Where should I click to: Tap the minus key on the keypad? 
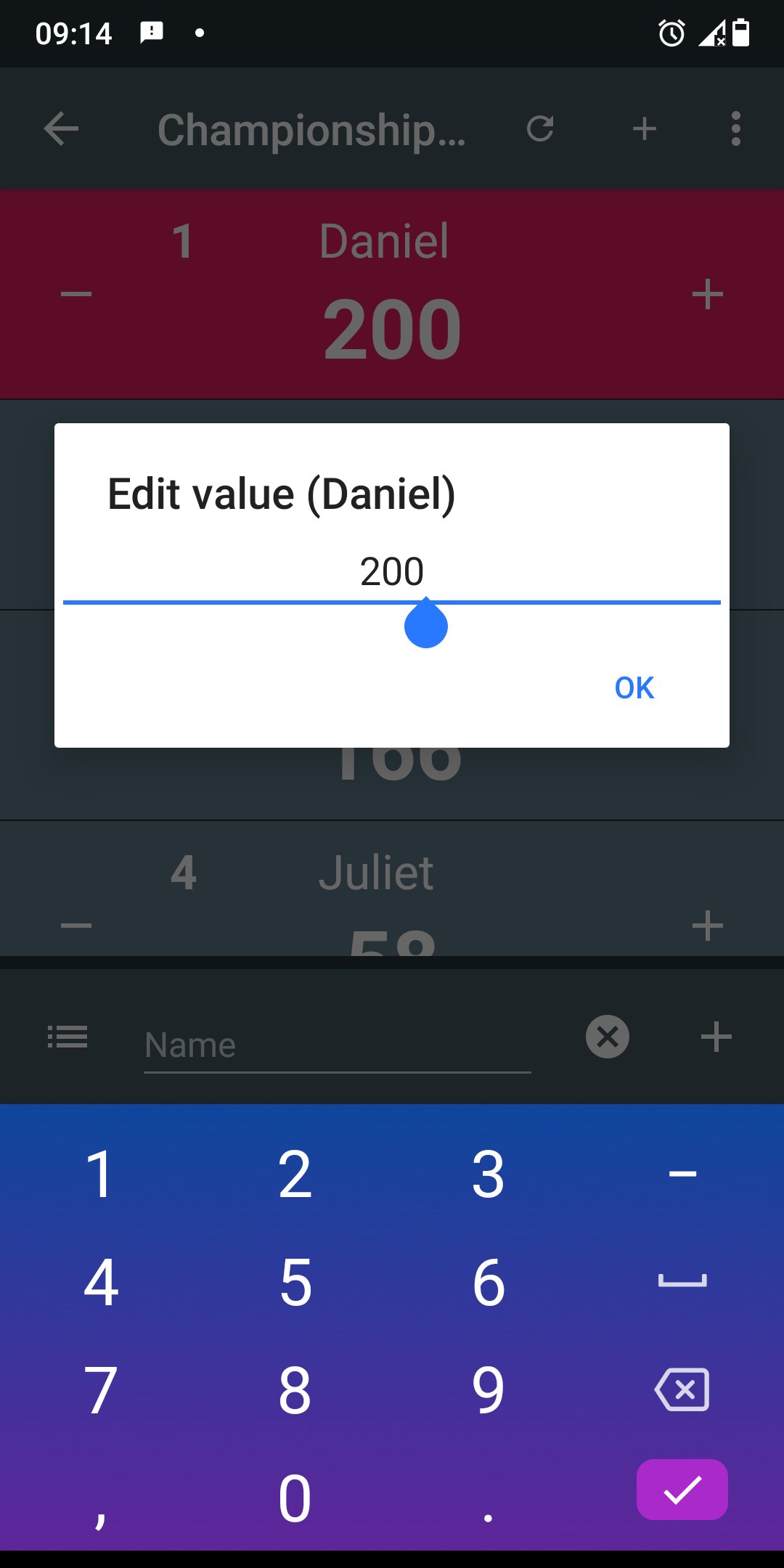682,1174
